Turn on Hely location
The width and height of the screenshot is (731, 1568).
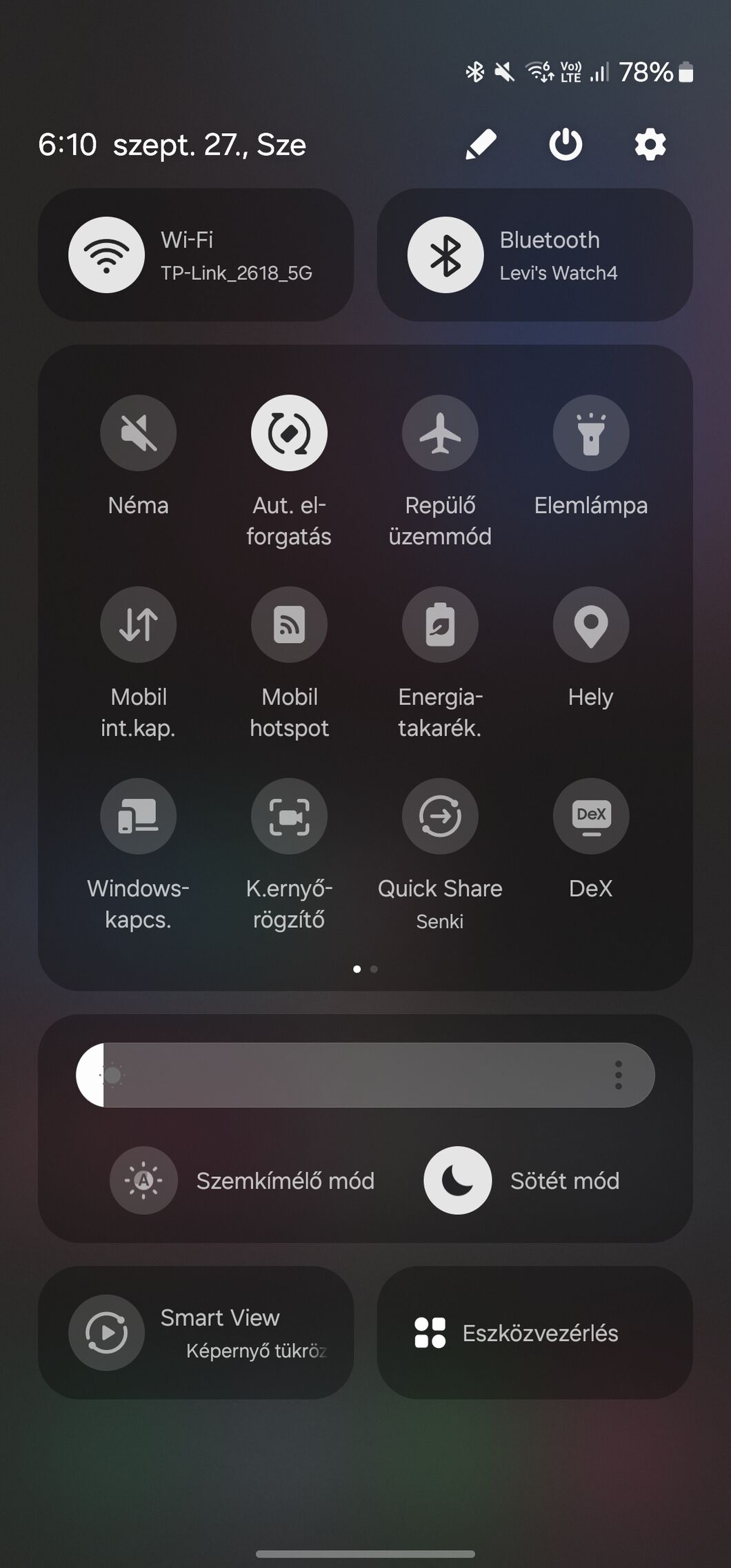point(591,624)
